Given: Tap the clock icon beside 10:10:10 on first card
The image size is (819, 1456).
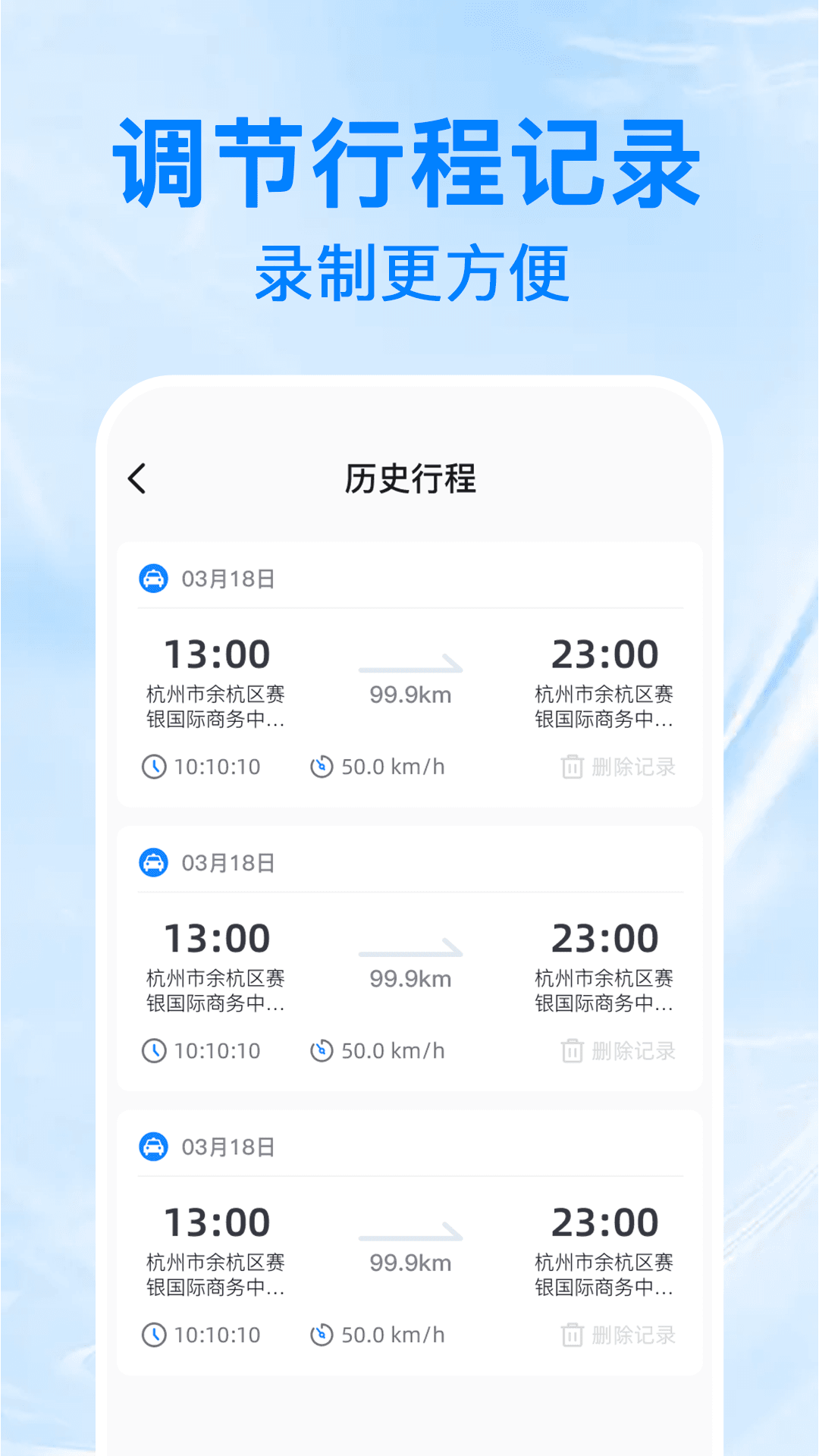Looking at the screenshot, I should coord(154,767).
